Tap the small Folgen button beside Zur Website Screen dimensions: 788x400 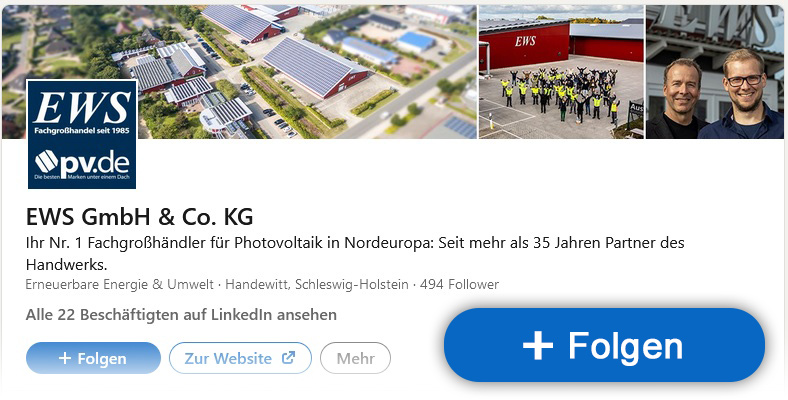click(93, 358)
